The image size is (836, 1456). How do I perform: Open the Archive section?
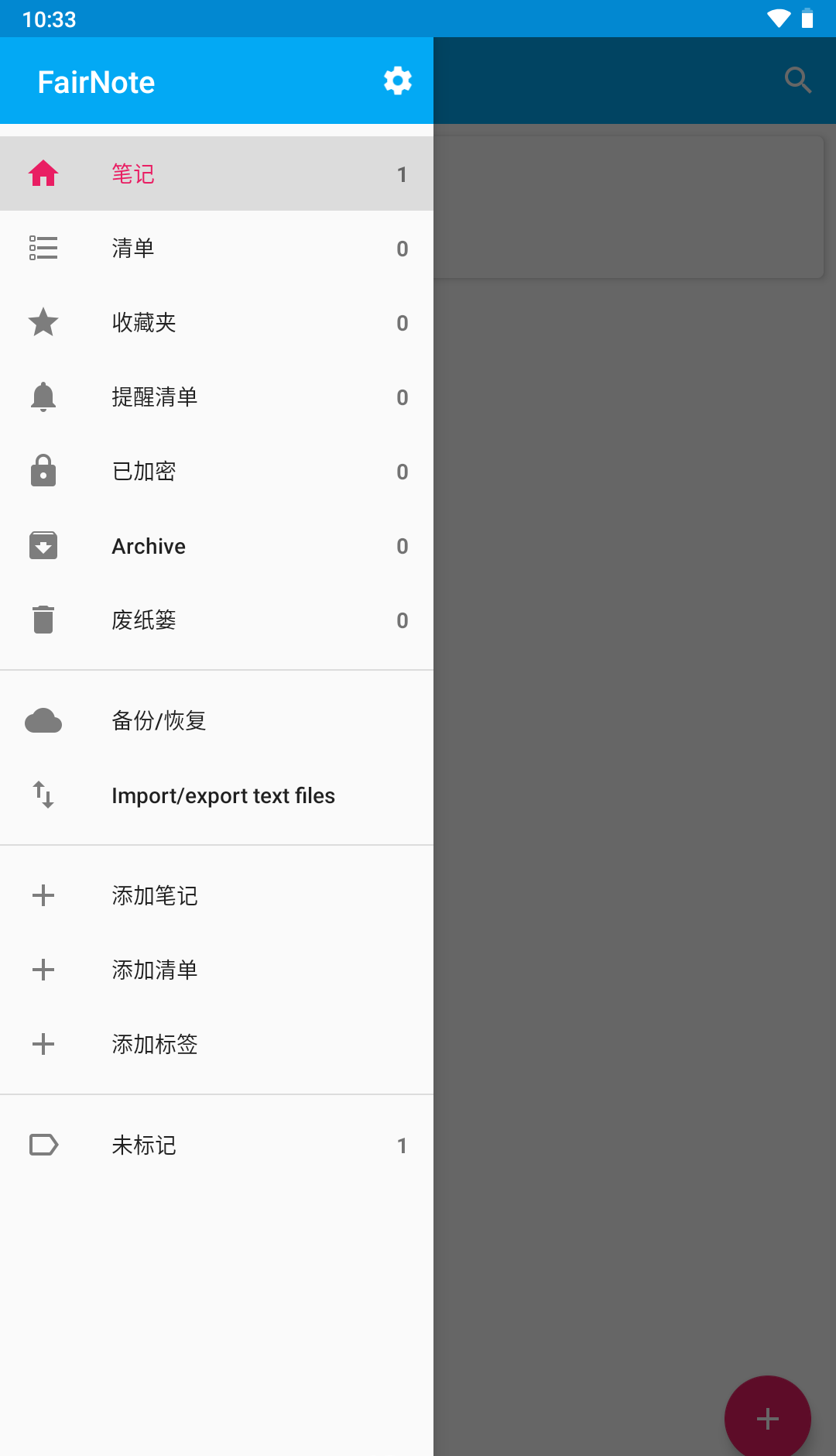click(x=217, y=545)
